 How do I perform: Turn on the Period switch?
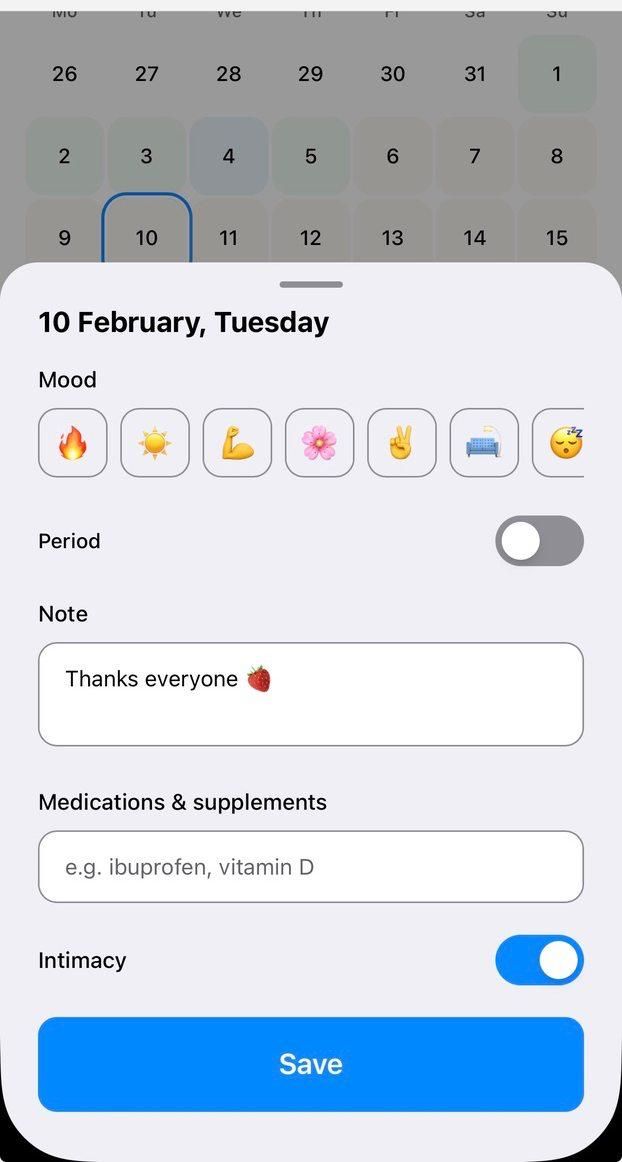coord(539,541)
